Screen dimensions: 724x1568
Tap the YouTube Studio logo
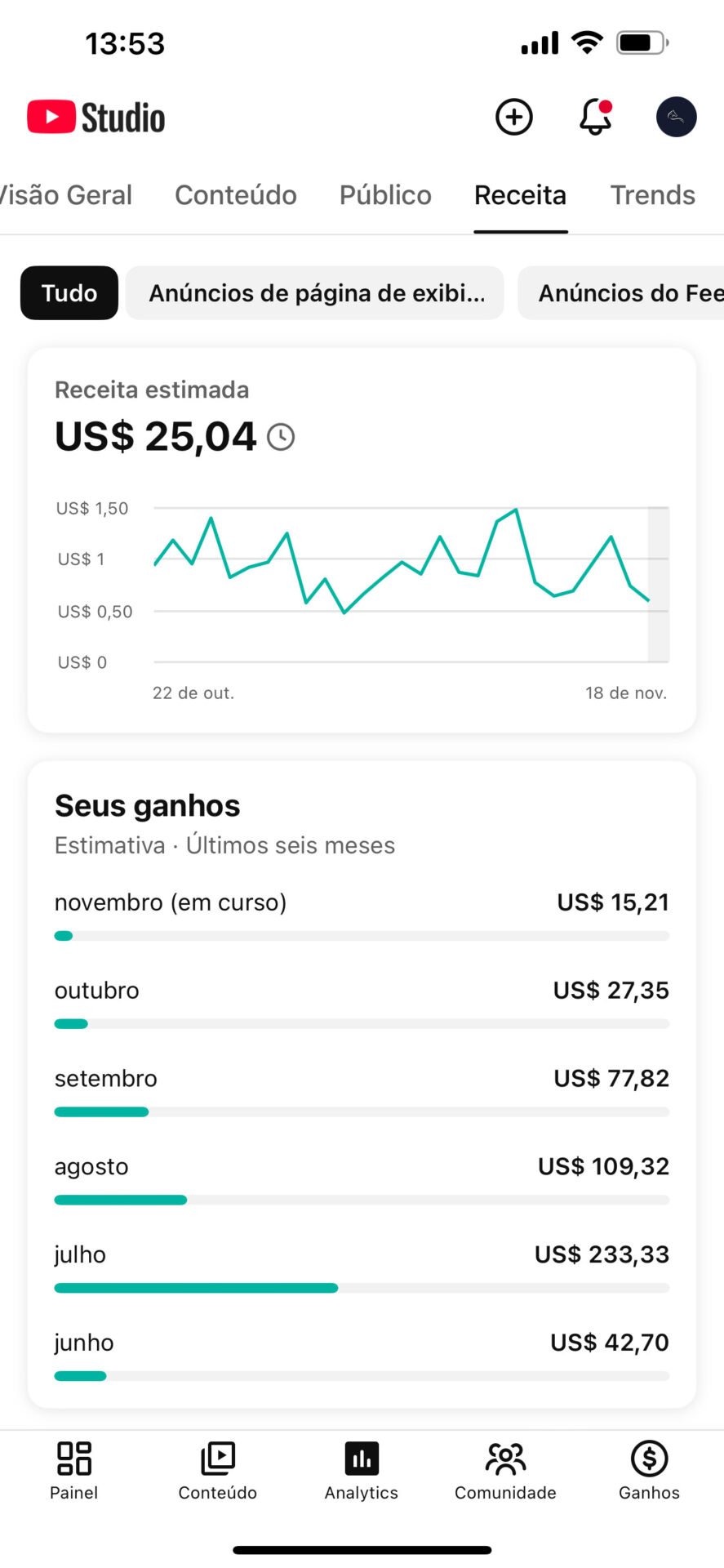coord(95,116)
